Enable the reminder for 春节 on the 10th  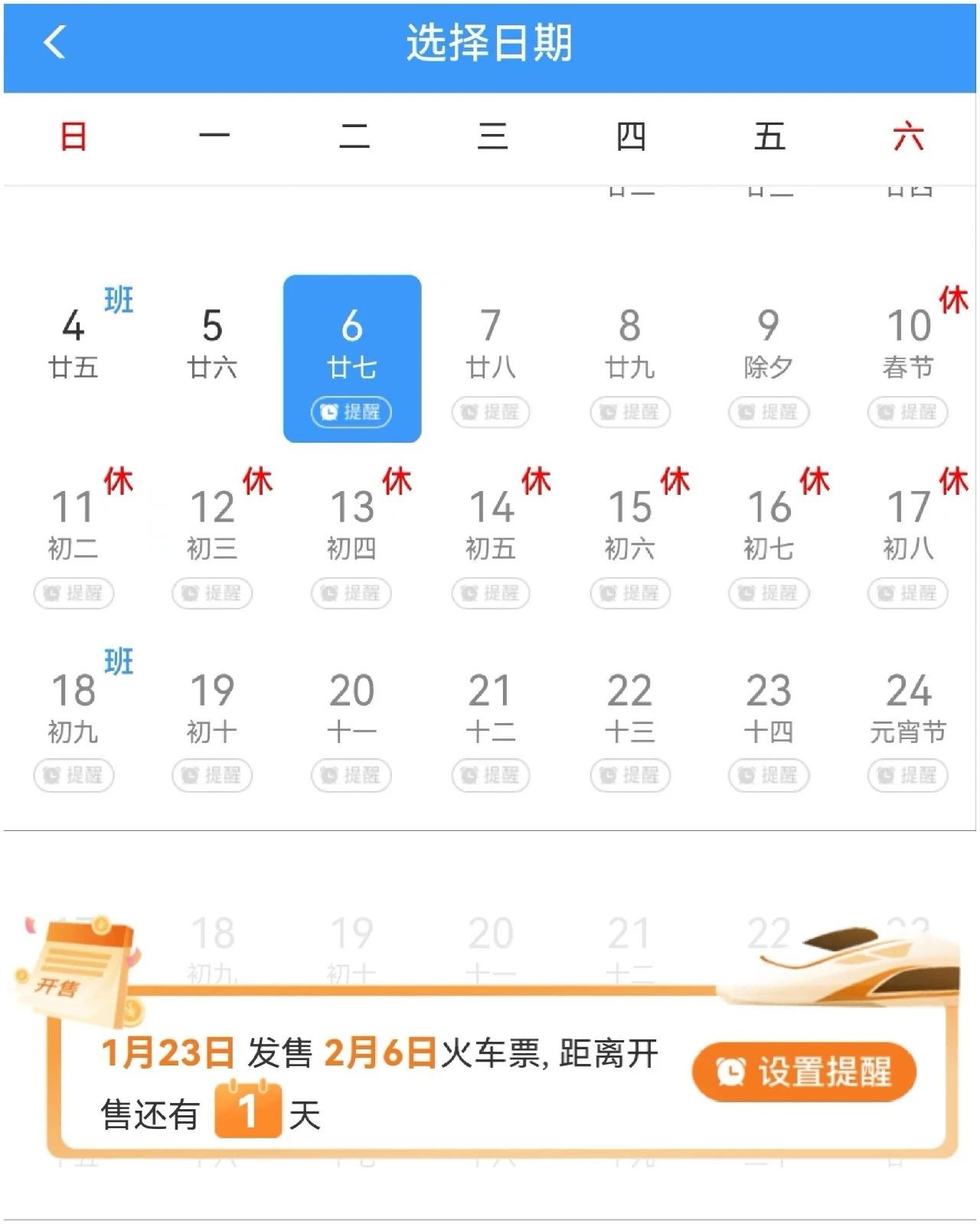907,412
